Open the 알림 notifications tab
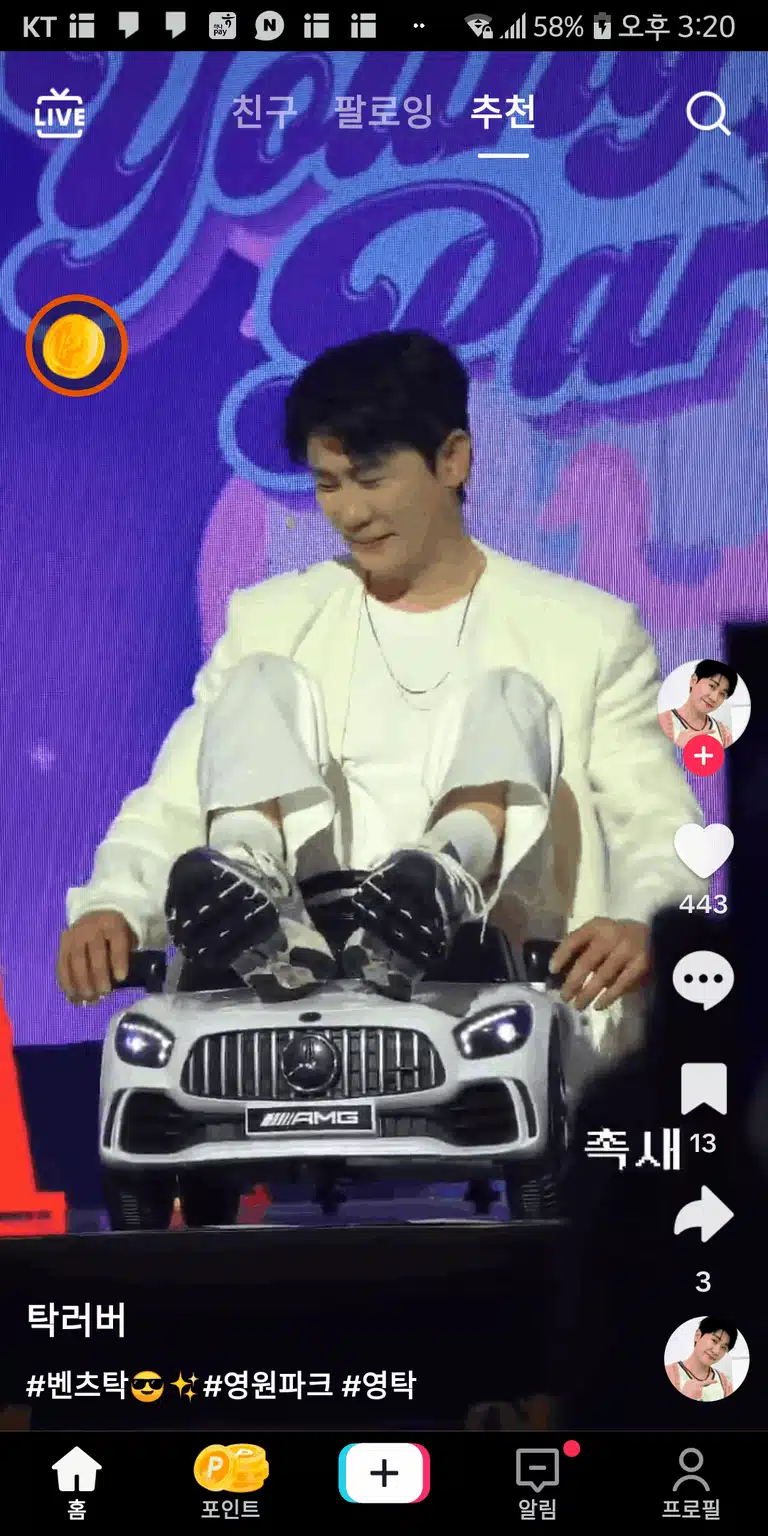The image size is (768, 1536). pyautogui.click(x=538, y=1484)
